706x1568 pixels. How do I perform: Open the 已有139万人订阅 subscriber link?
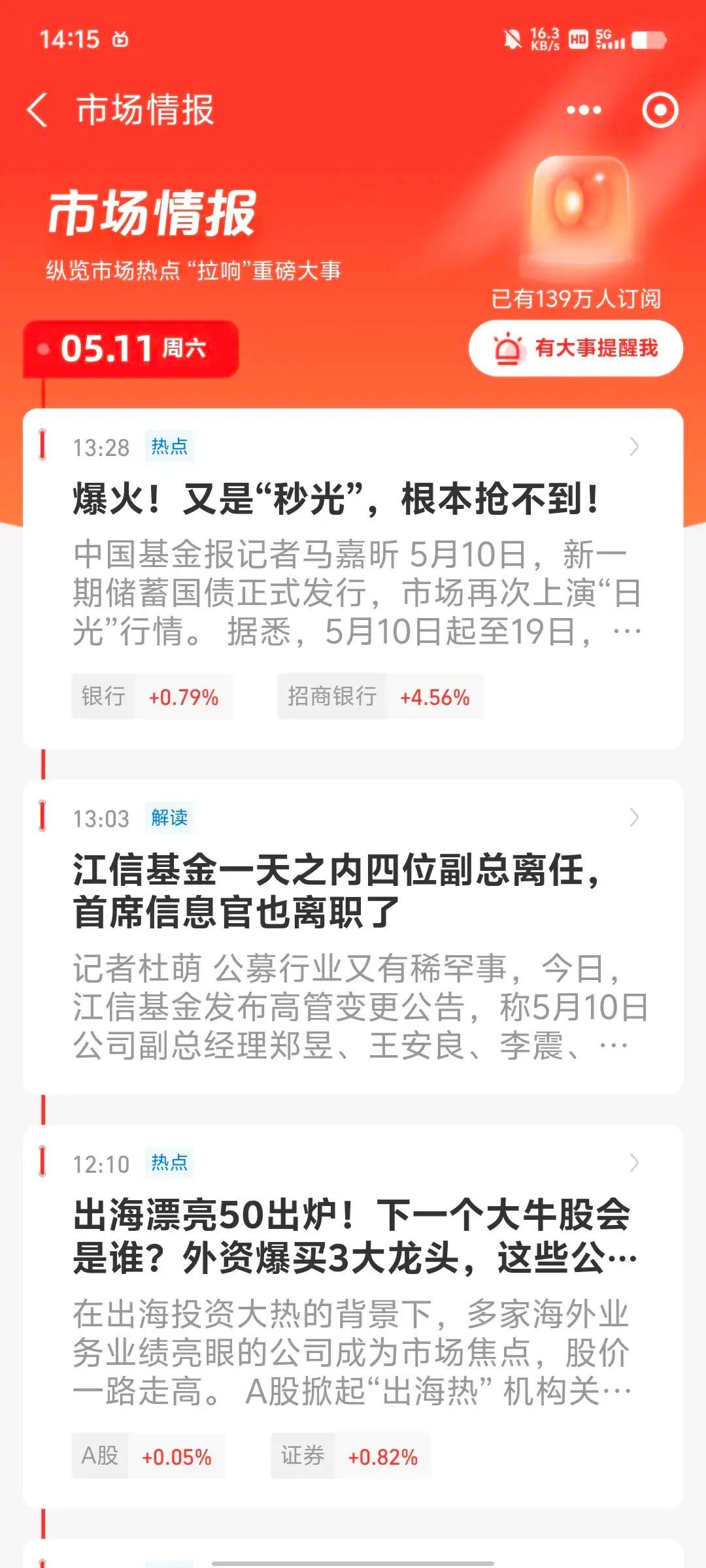578,298
